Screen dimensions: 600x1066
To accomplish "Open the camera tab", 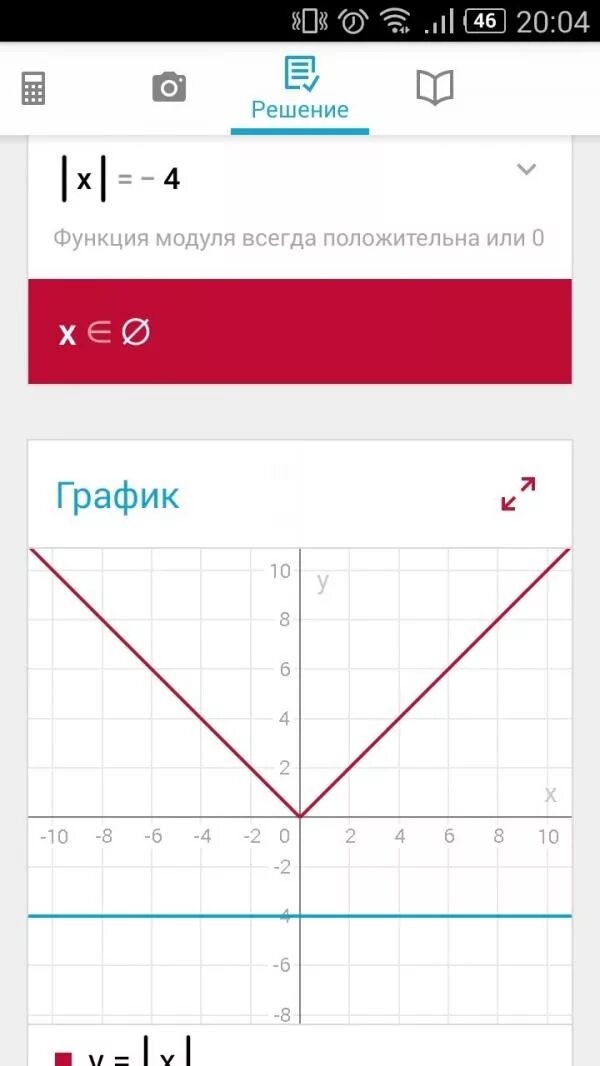I will 169,88.
